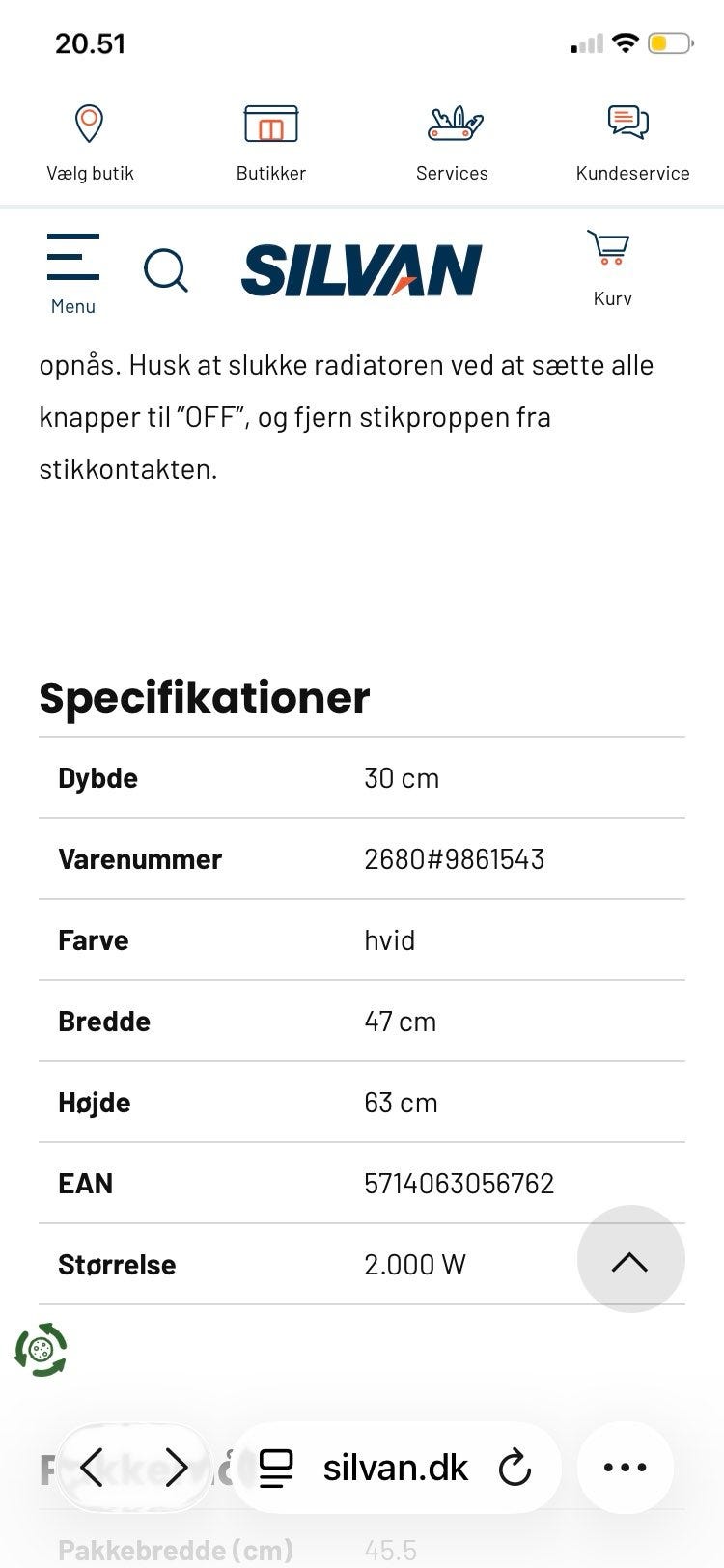
Task: Tap the battery indicator
Action: coord(670,42)
